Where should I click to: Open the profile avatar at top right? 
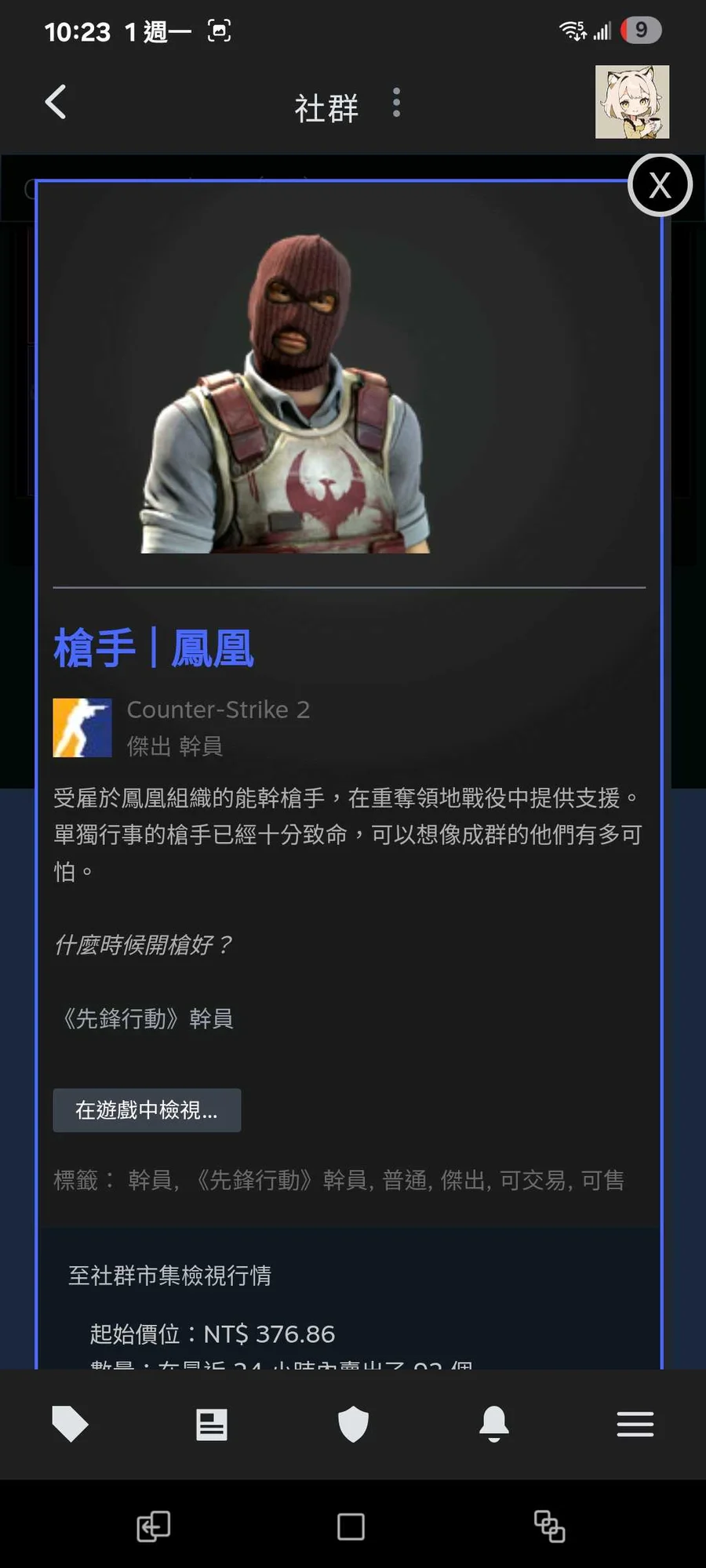(631, 102)
